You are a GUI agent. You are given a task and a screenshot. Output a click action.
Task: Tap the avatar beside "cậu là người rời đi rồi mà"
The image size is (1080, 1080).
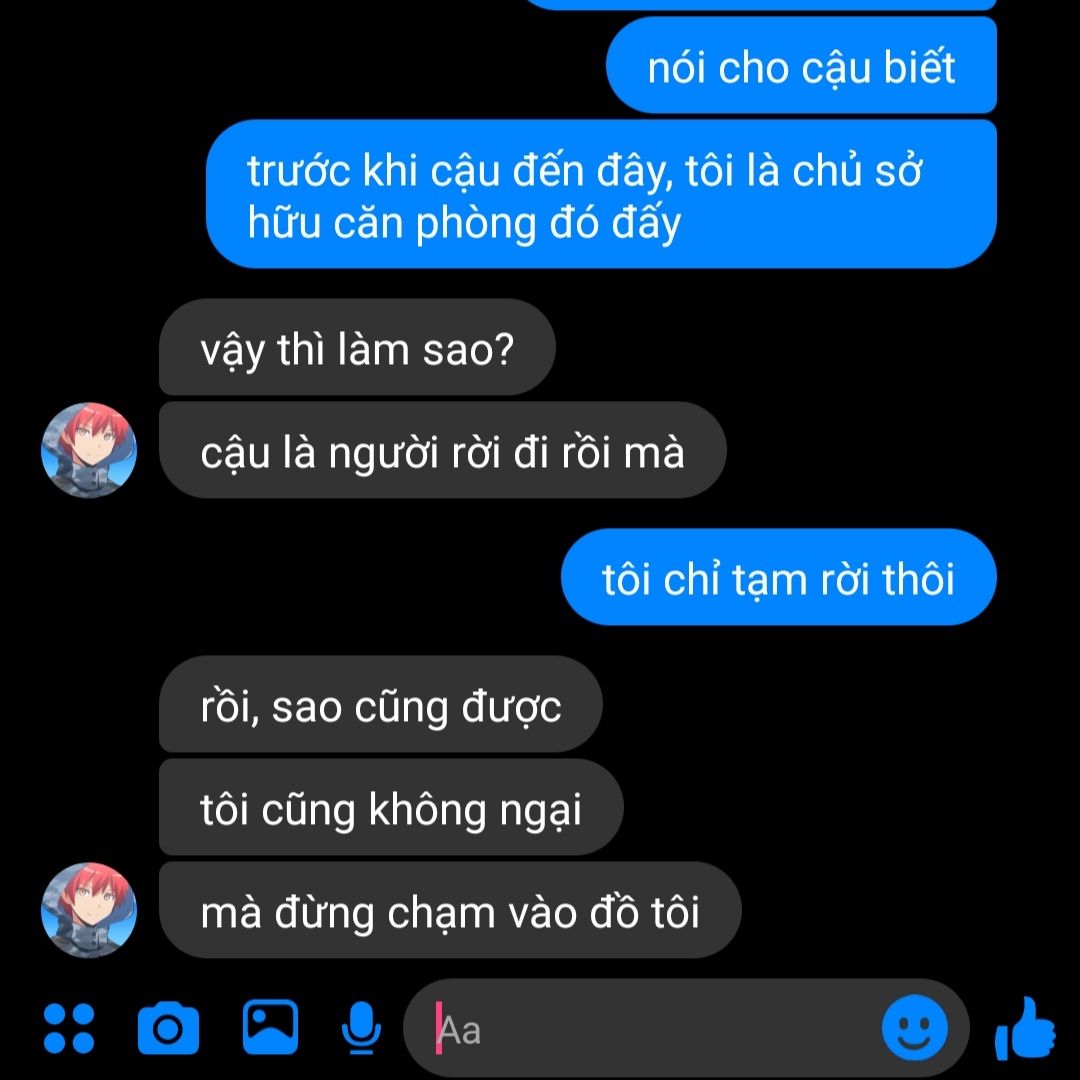click(88, 450)
